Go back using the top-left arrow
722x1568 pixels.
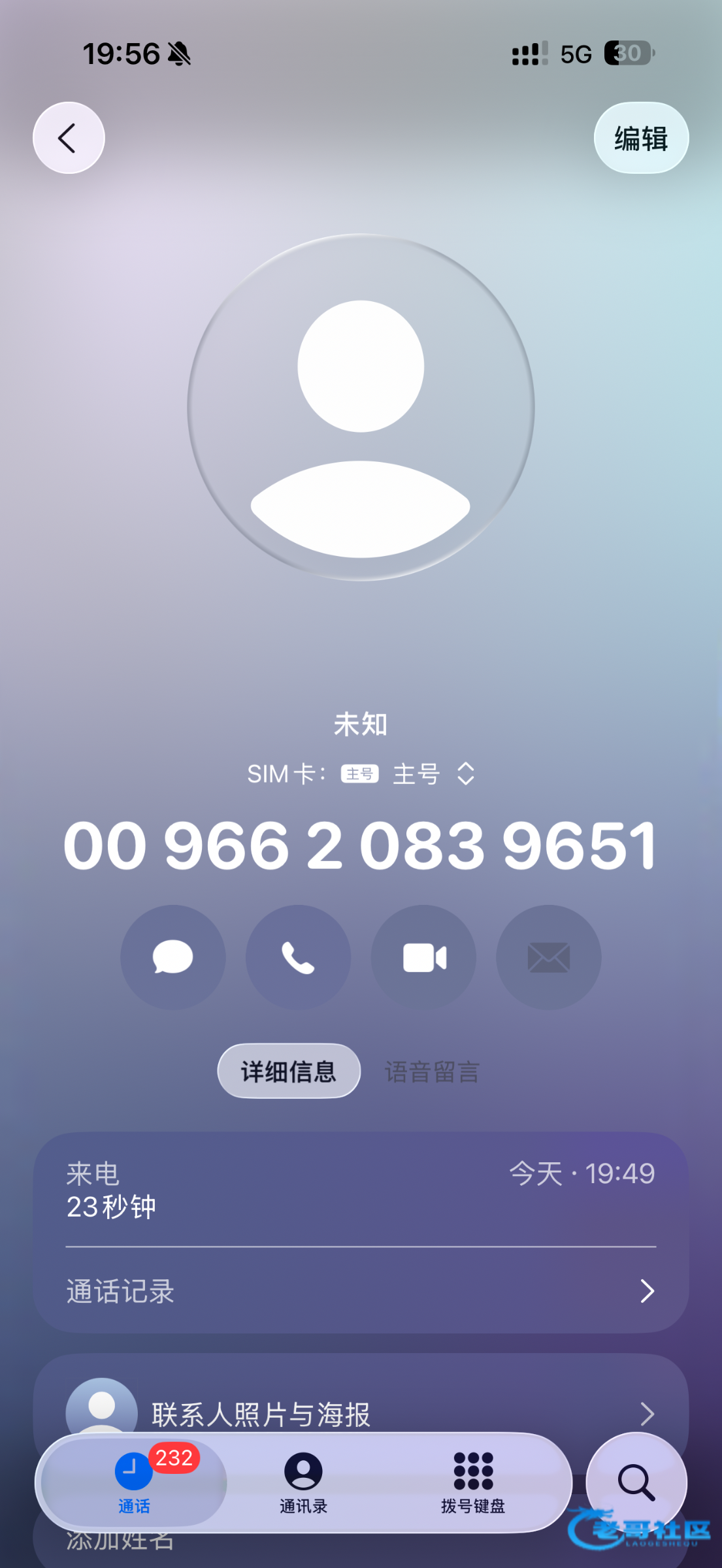pyautogui.click(x=69, y=138)
